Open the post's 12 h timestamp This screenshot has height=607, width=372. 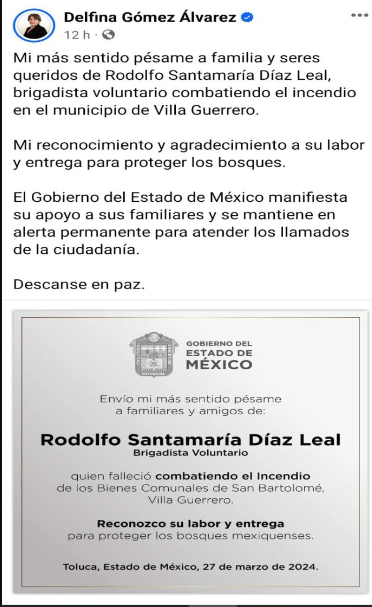pos(77,35)
